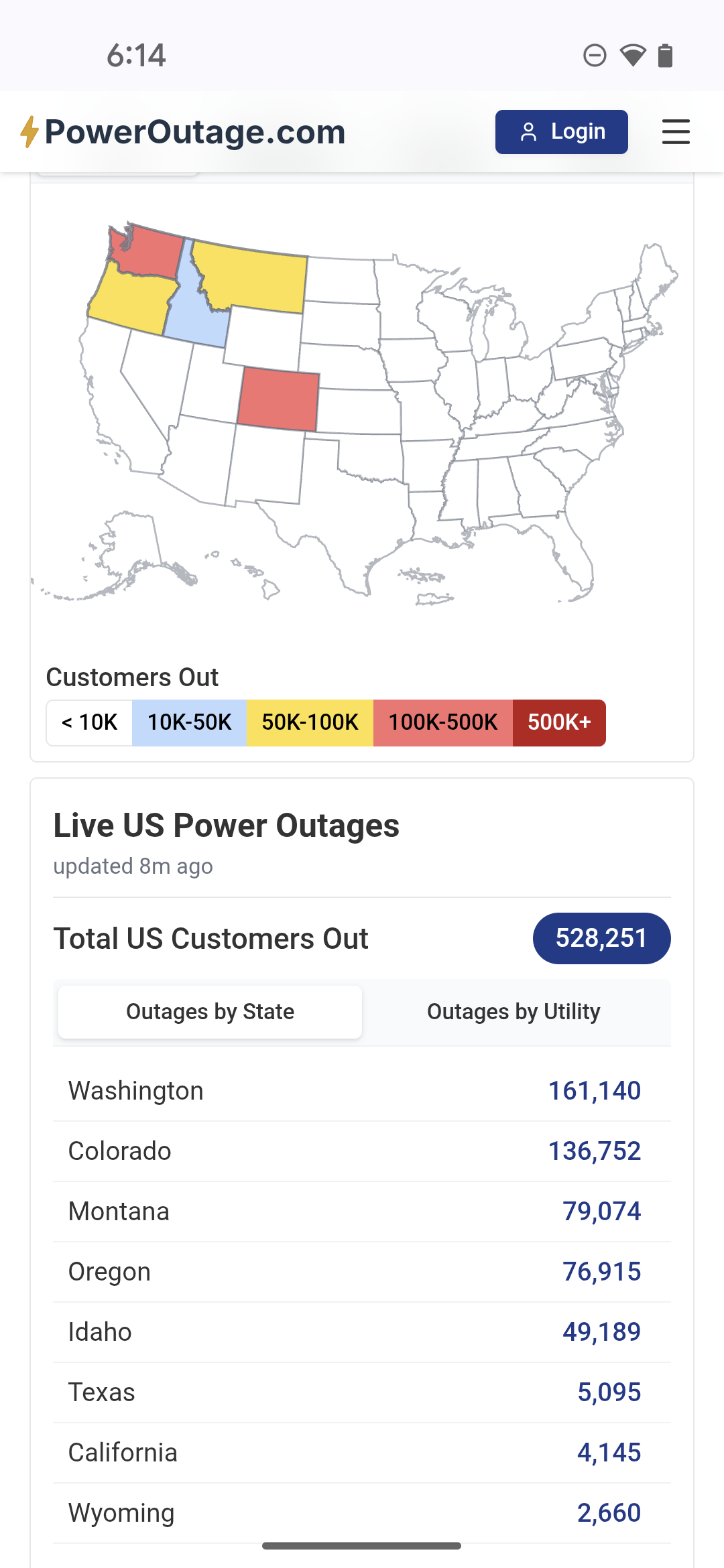Select the Outages by State tab
The height and width of the screenshot is (1568, 724).
coord(210,1011)
